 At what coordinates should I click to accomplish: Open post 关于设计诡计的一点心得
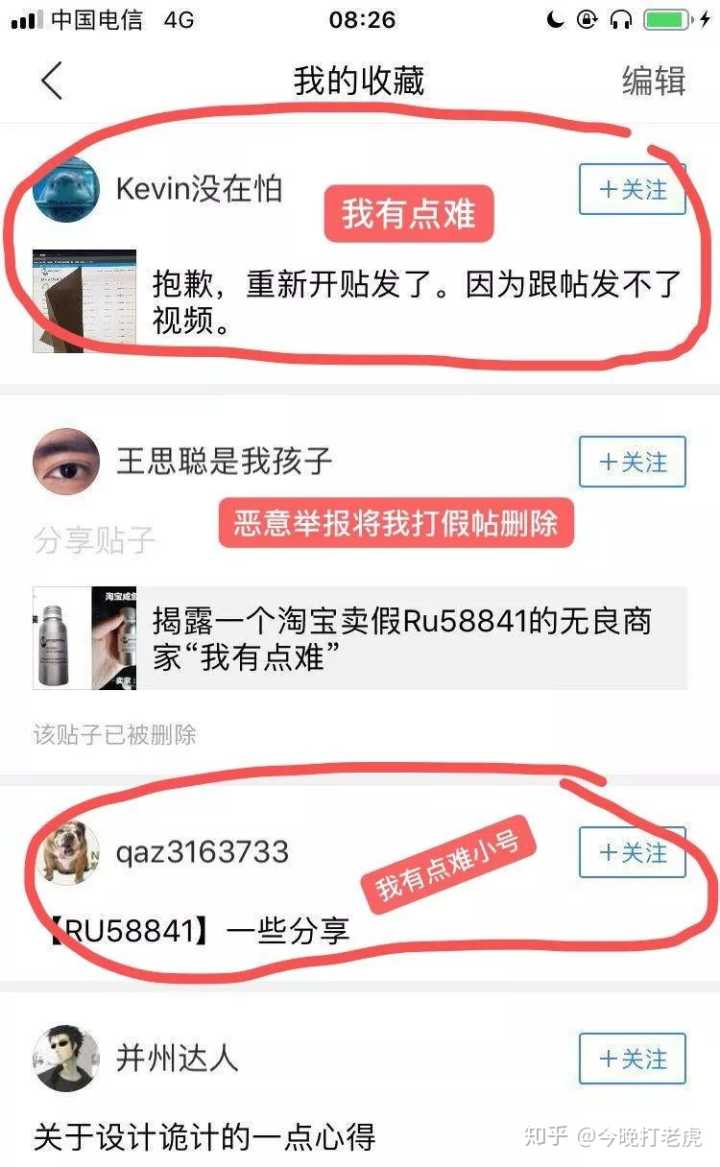pyautogui.click(x=205, y=1137)
